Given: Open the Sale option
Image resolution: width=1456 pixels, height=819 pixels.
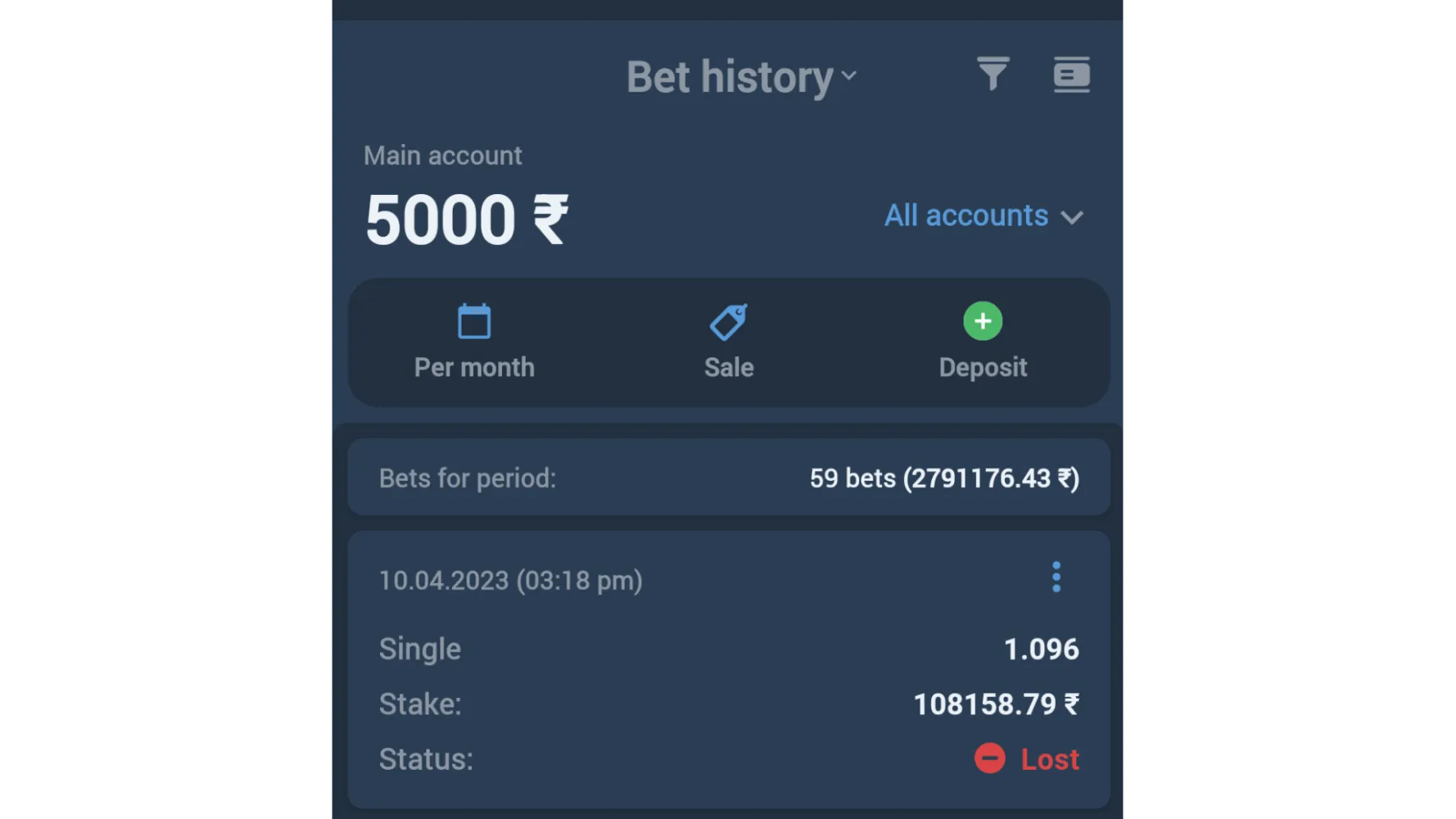Looking at the screenshot, I should click(x=728, y=342).
